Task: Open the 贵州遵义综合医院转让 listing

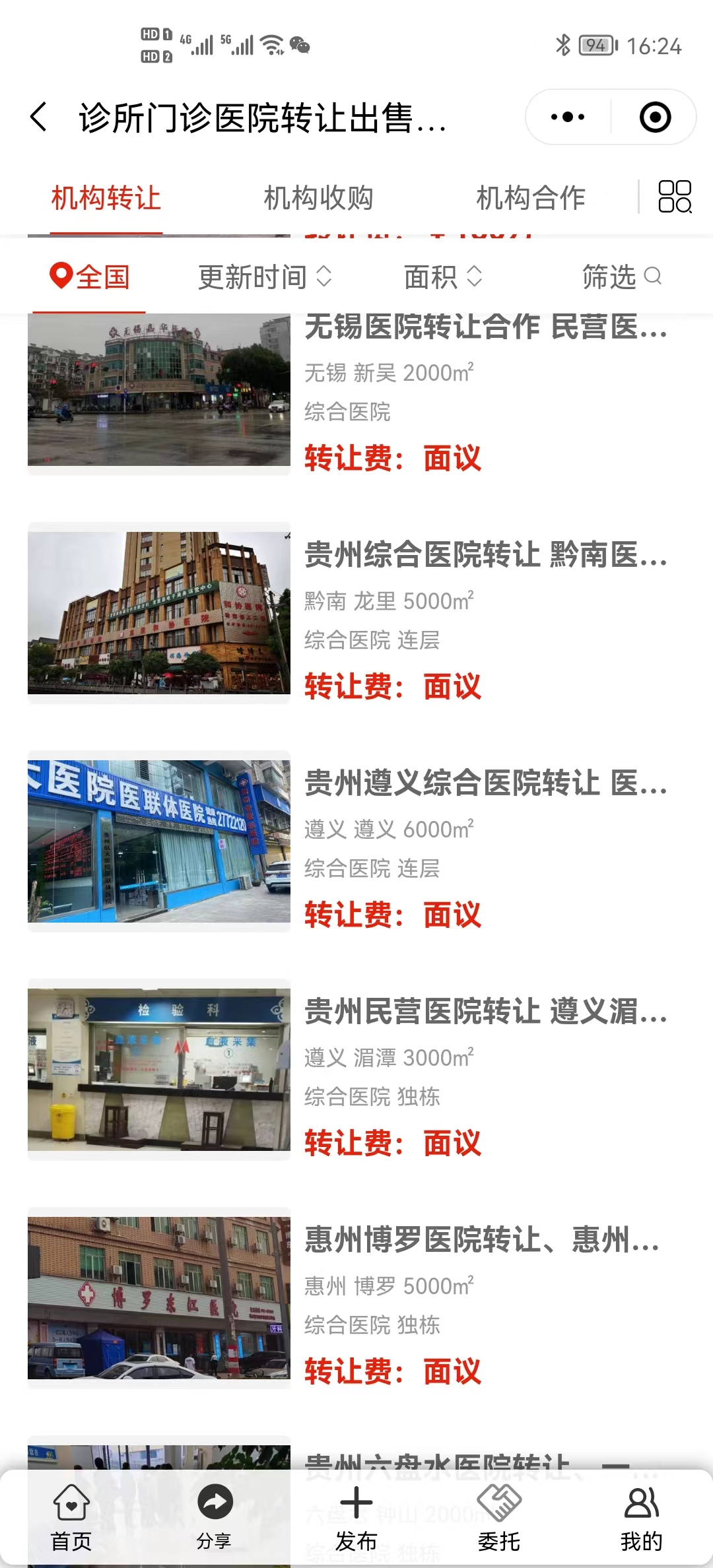Action: [485, 783]
